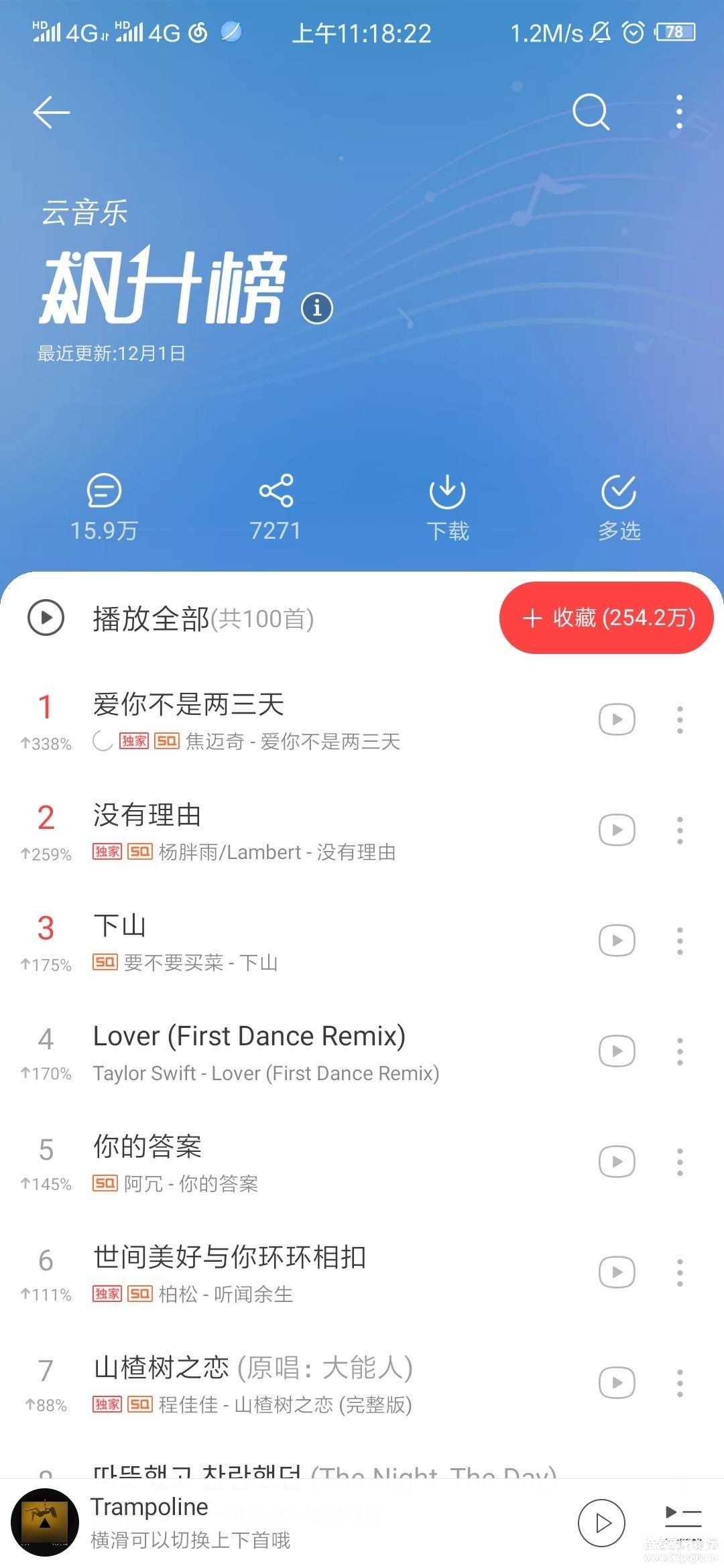Image resolution: width=724 pixels, height=1568 pixels.
Task: Open more options for 你的答案
Action: (x=680, y=1162)
